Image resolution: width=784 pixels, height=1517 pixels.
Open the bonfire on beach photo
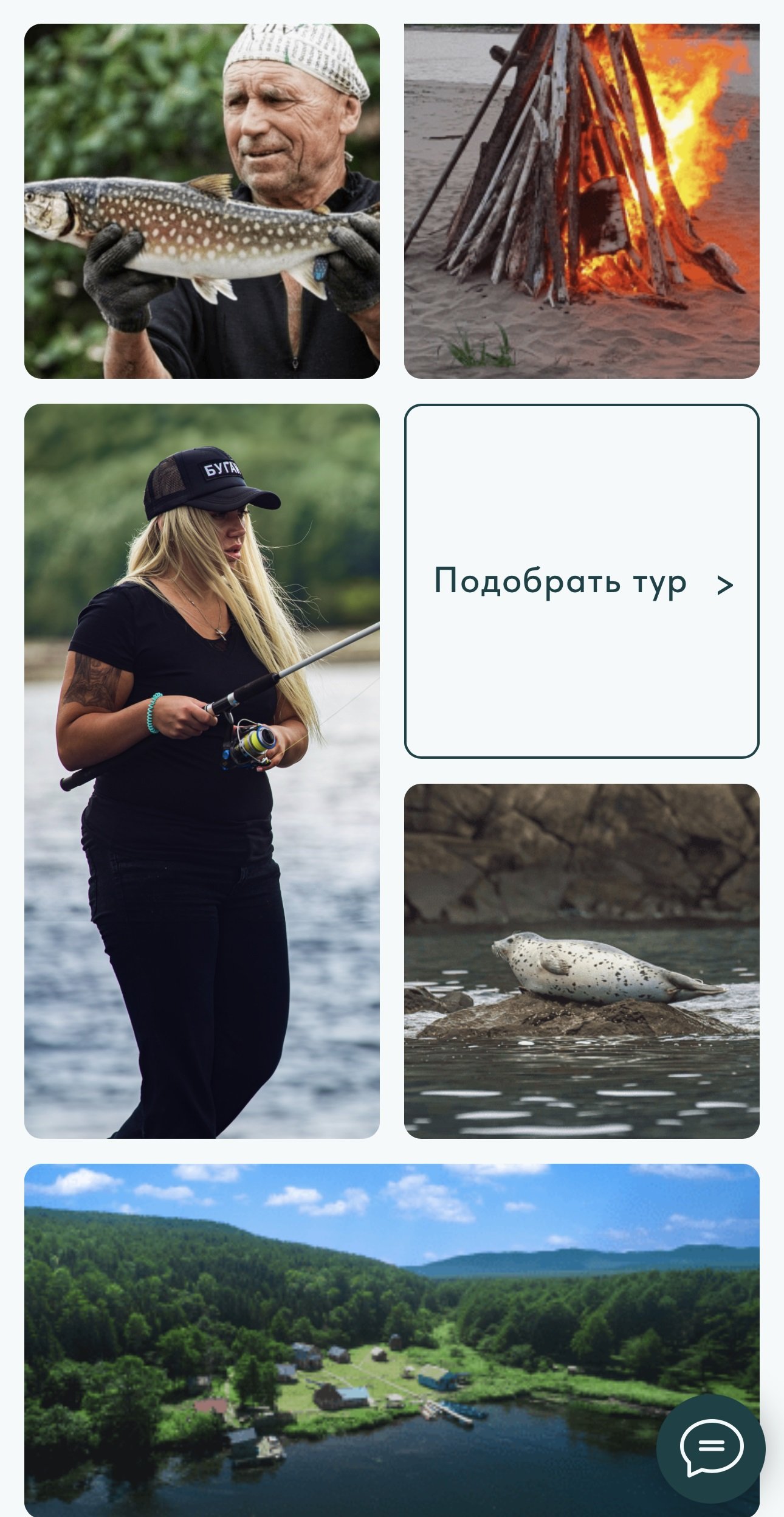click(582, 201)
